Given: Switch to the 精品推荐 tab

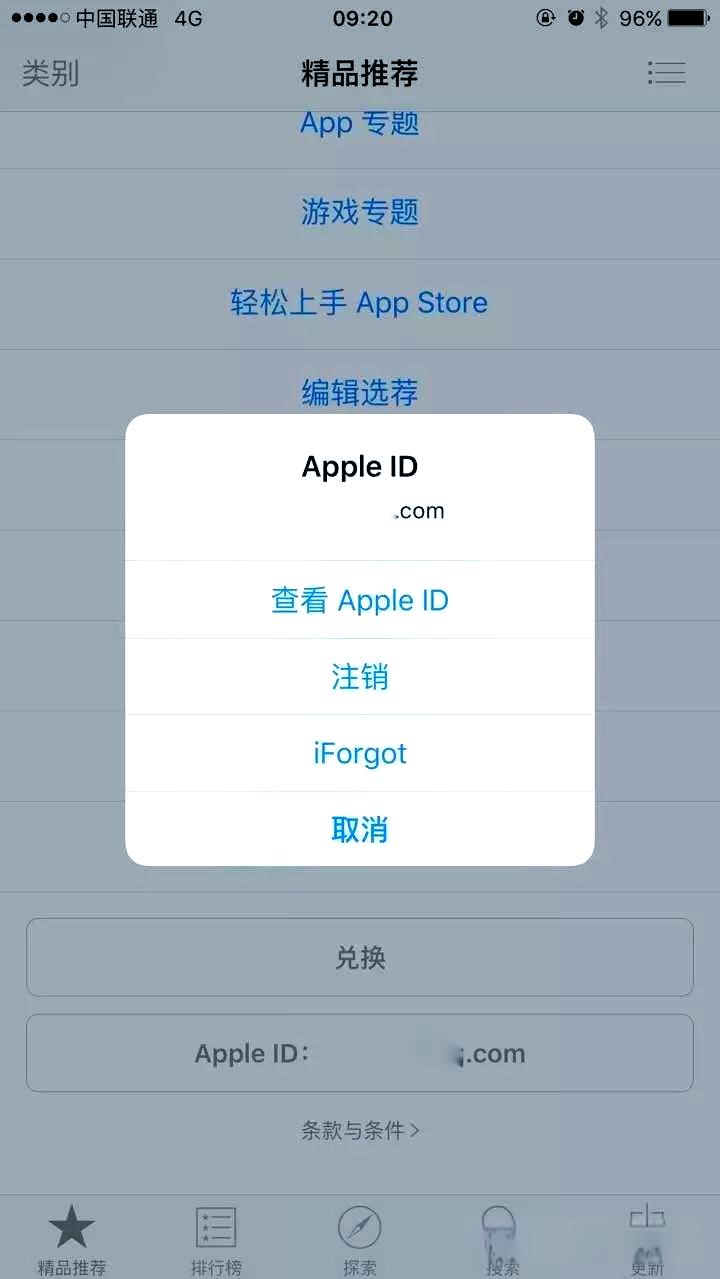Looking at the screenshot, I should [x=72, y=1238].
